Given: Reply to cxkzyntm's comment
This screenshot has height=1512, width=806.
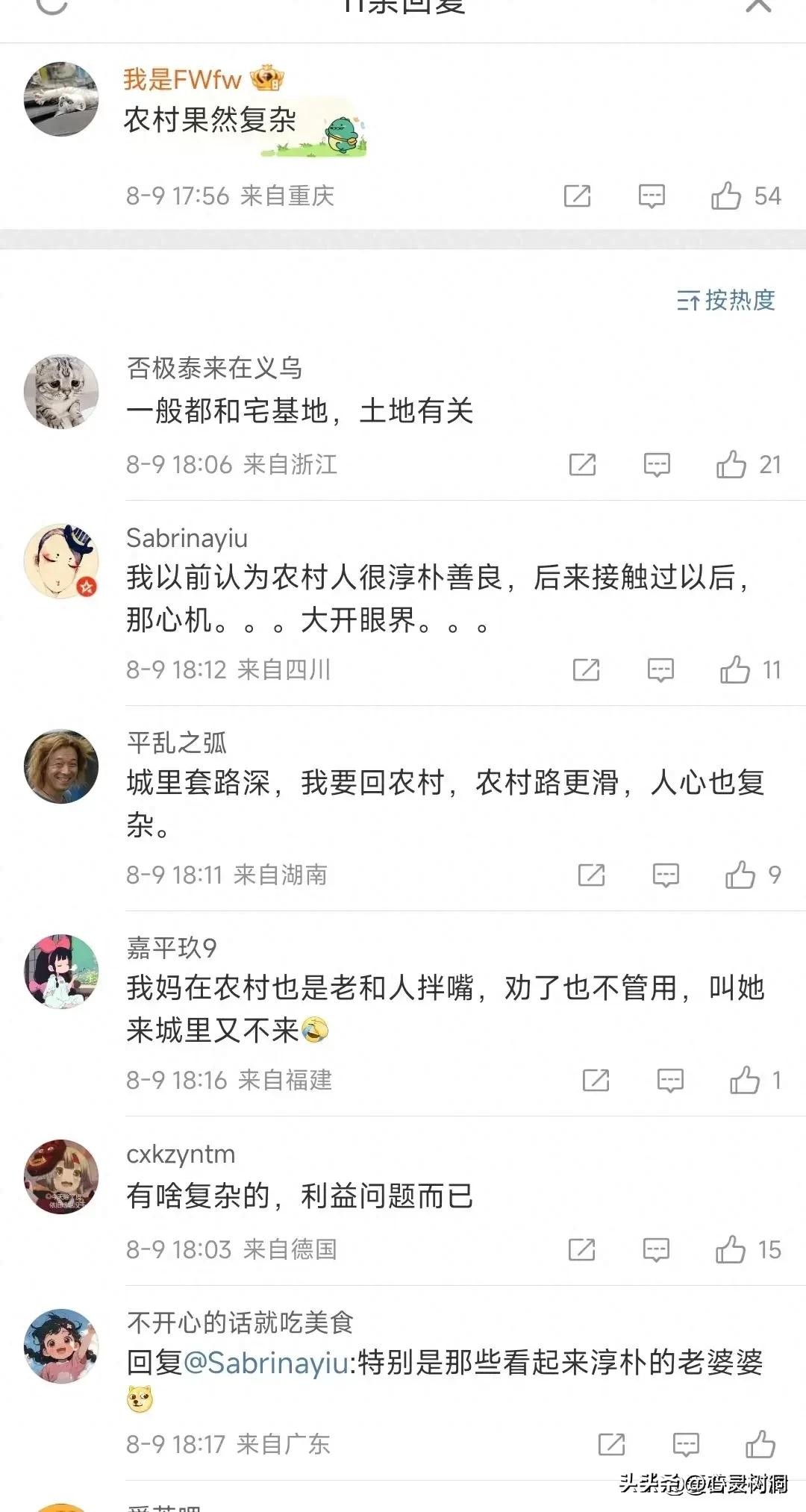Looking at the screenshot, I should coord(656,1249).
